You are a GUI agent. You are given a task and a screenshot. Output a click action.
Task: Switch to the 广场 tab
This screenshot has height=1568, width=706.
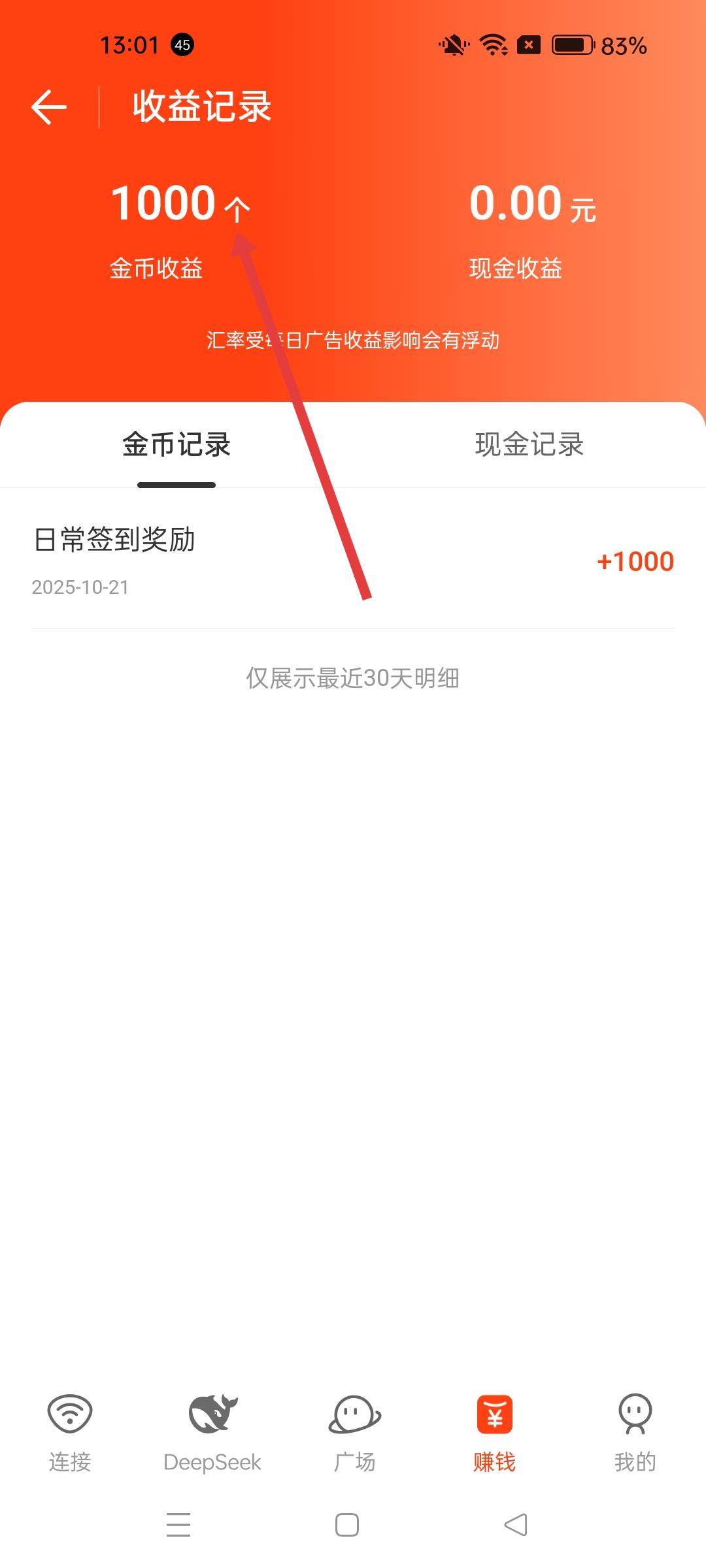click(354, 1432)
